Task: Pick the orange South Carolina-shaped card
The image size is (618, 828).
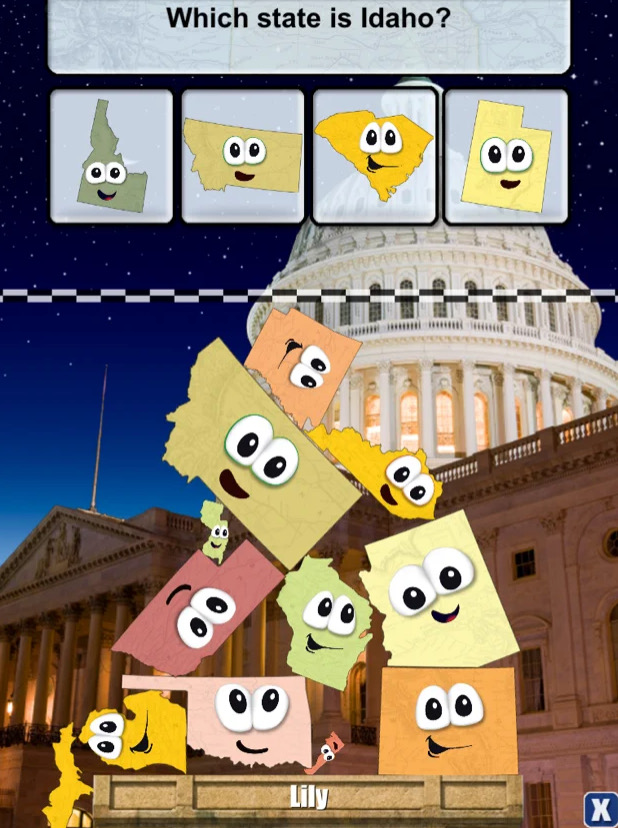Action: click(x=375, y=157)
